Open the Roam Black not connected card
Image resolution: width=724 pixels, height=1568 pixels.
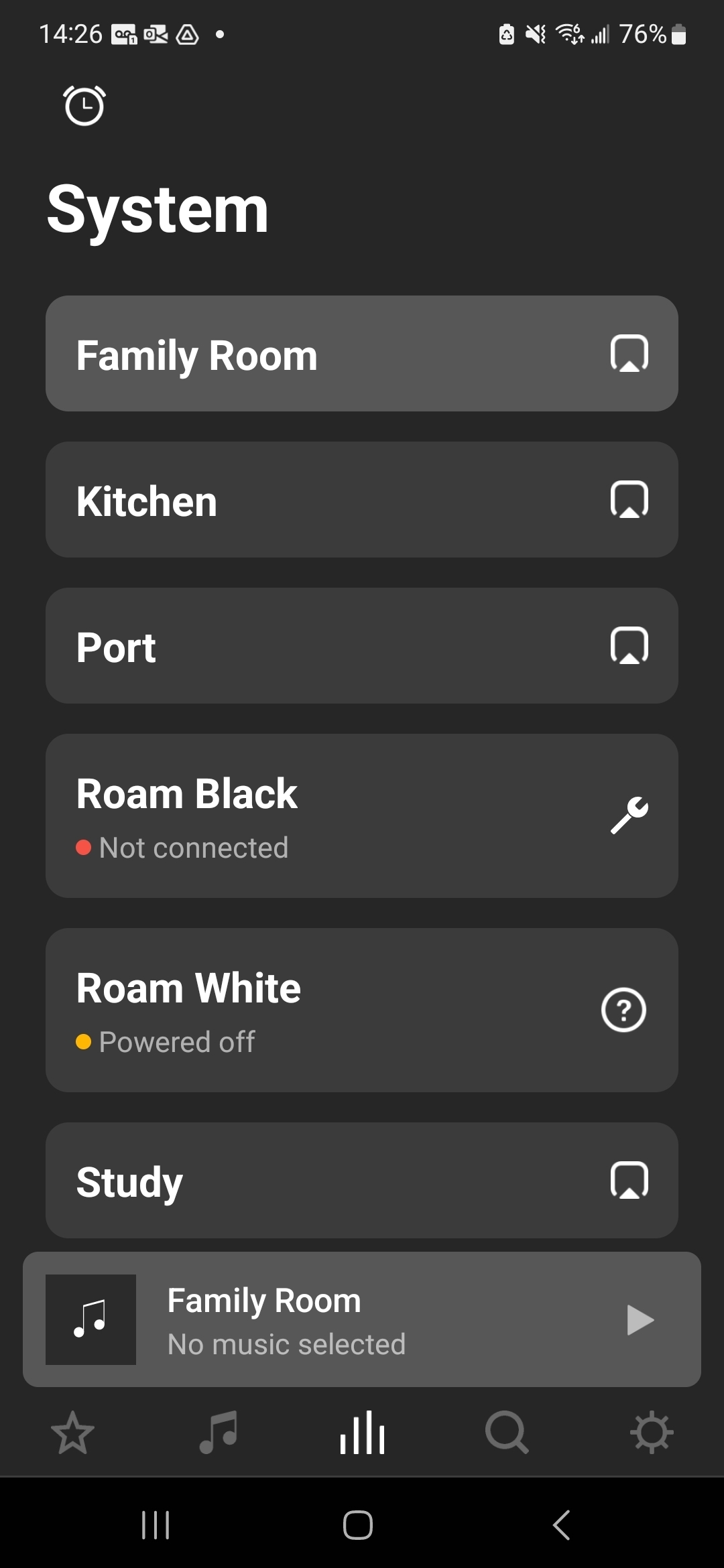pyautogui.click(x=362, y=816)
